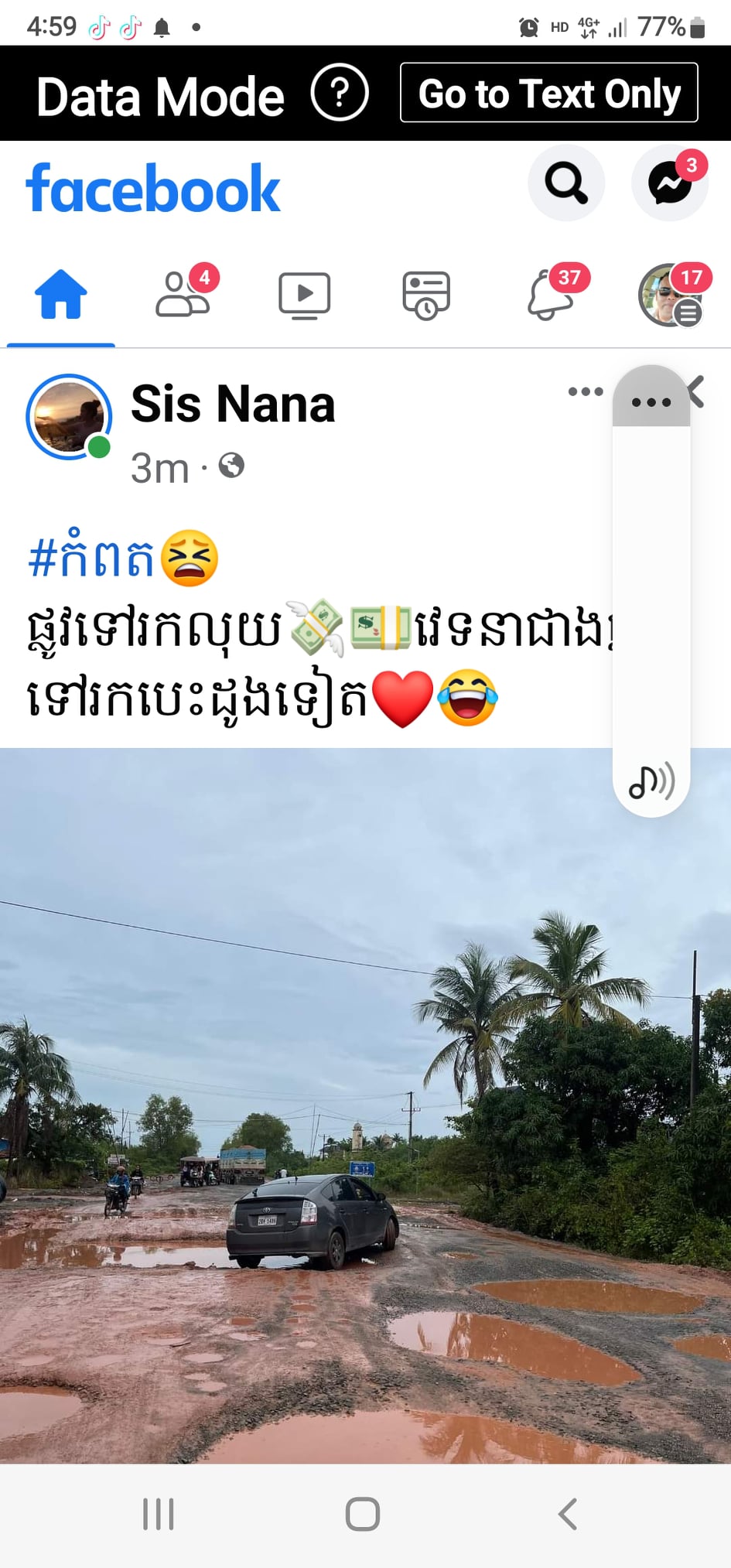Open the Friends tab
This screenshot has height=1568, width=731.
[x=183, y=295]
